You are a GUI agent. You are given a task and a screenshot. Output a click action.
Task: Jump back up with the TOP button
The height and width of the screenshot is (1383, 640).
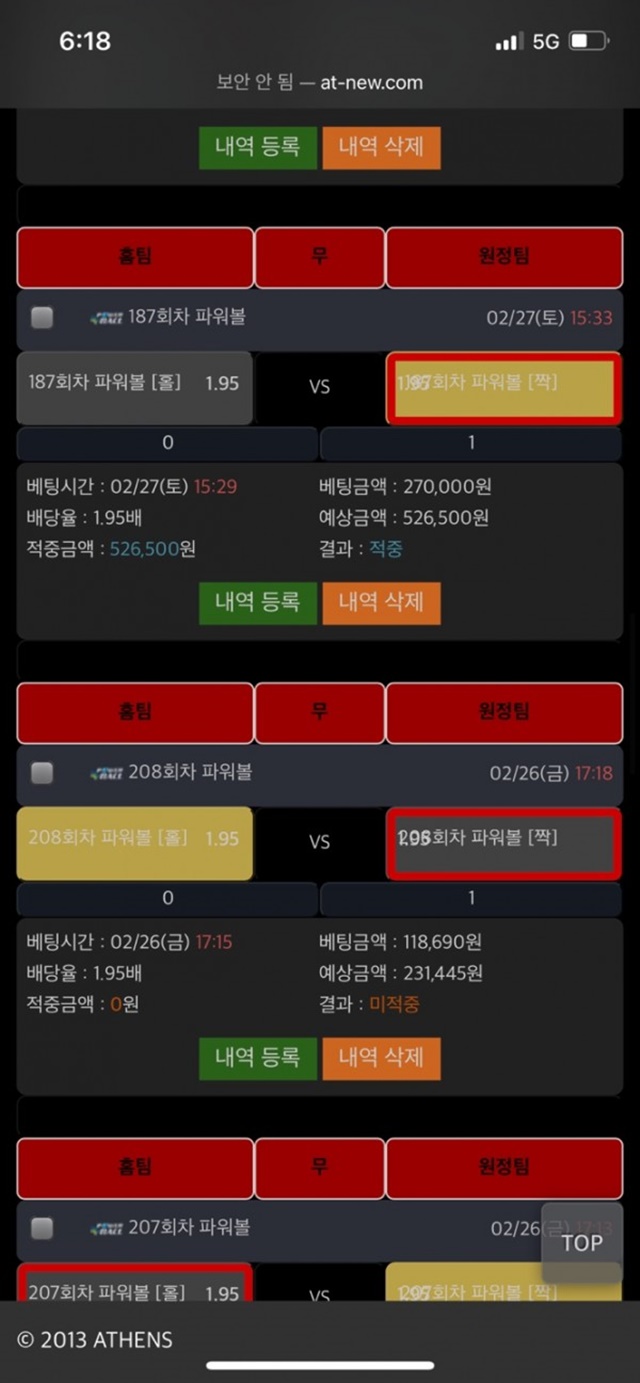click(x=582, y=1243)
